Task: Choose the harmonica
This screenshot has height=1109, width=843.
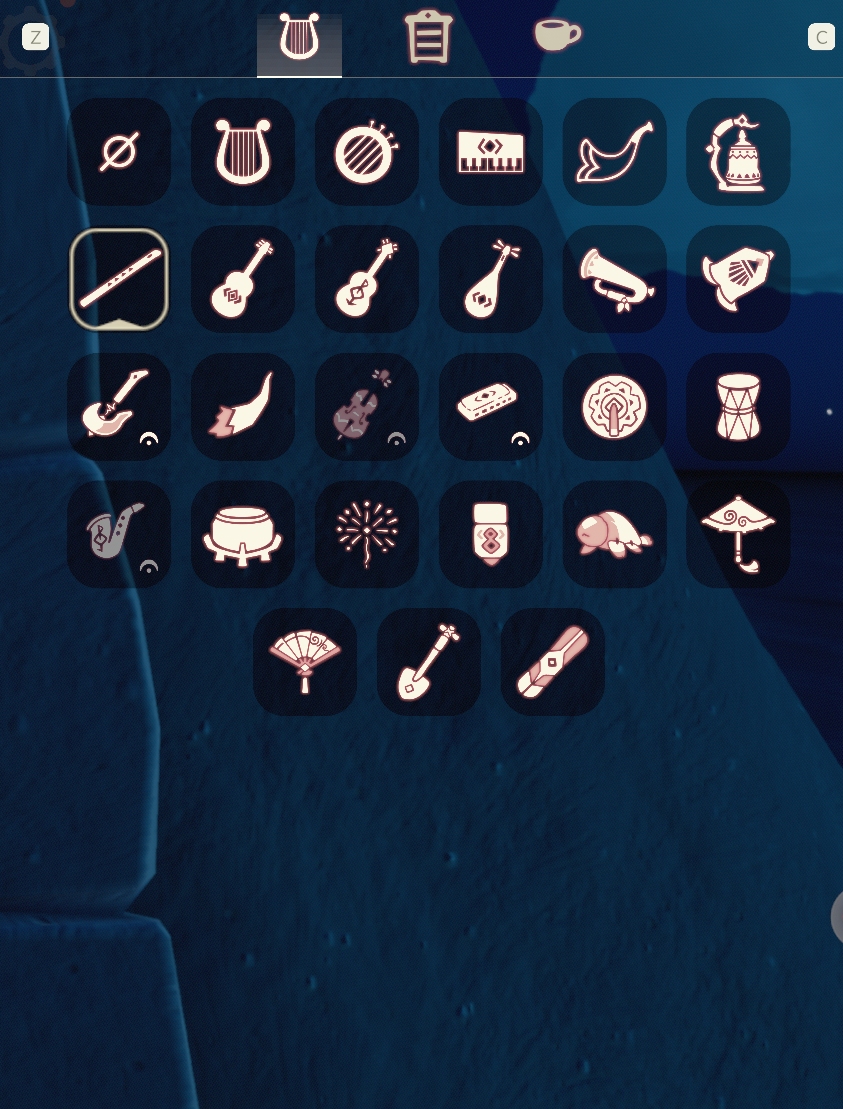Action: click(x=490, y=406)
